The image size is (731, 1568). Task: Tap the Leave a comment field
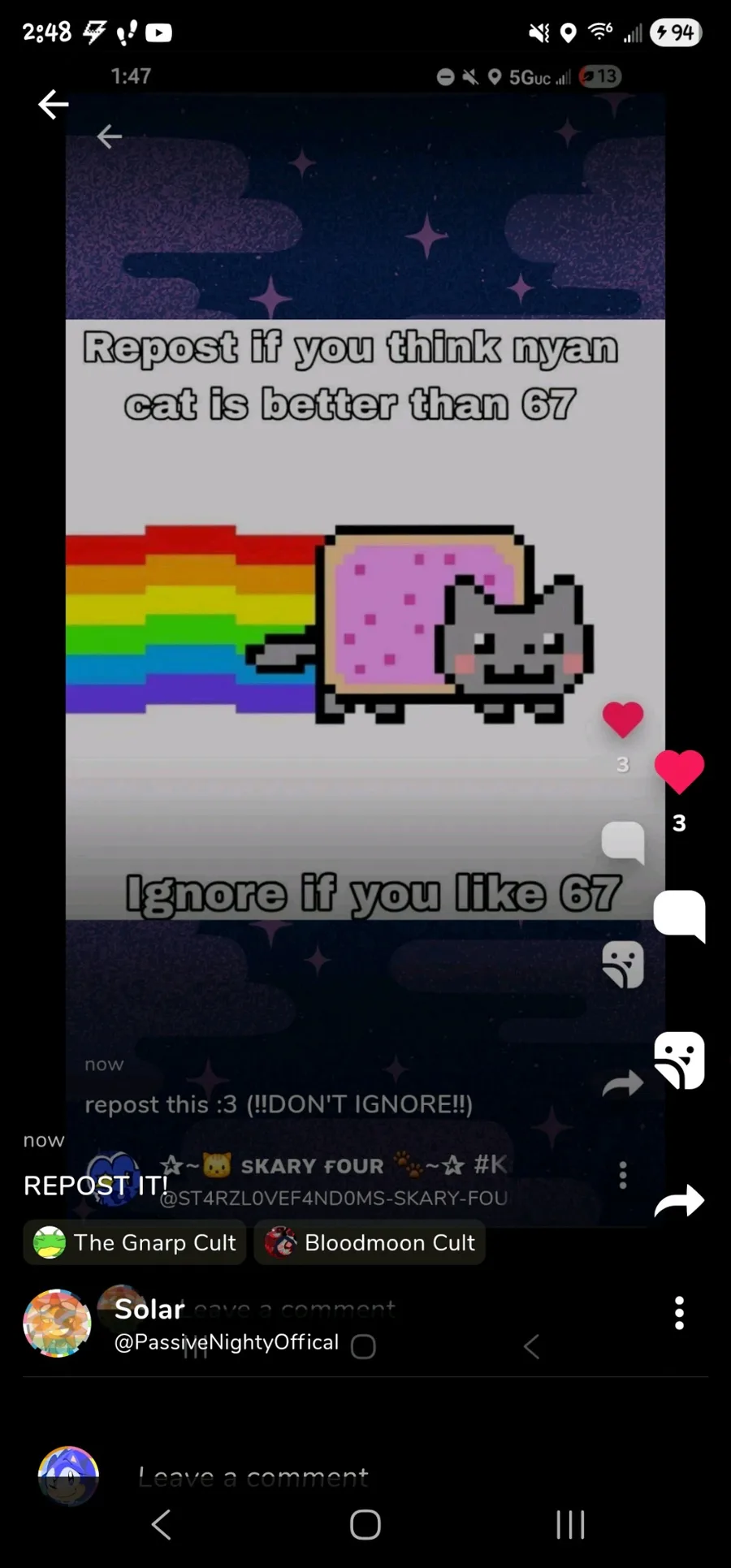(252, 1477)
